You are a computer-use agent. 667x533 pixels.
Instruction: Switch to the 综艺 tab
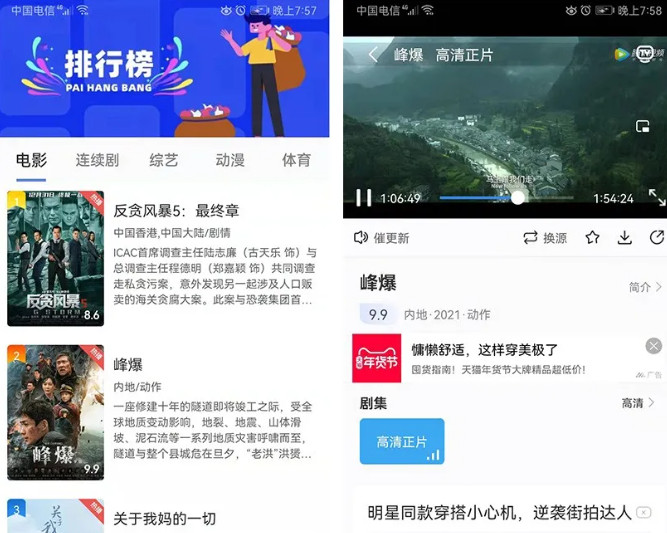pyautogui.click(x=164, y=160)
